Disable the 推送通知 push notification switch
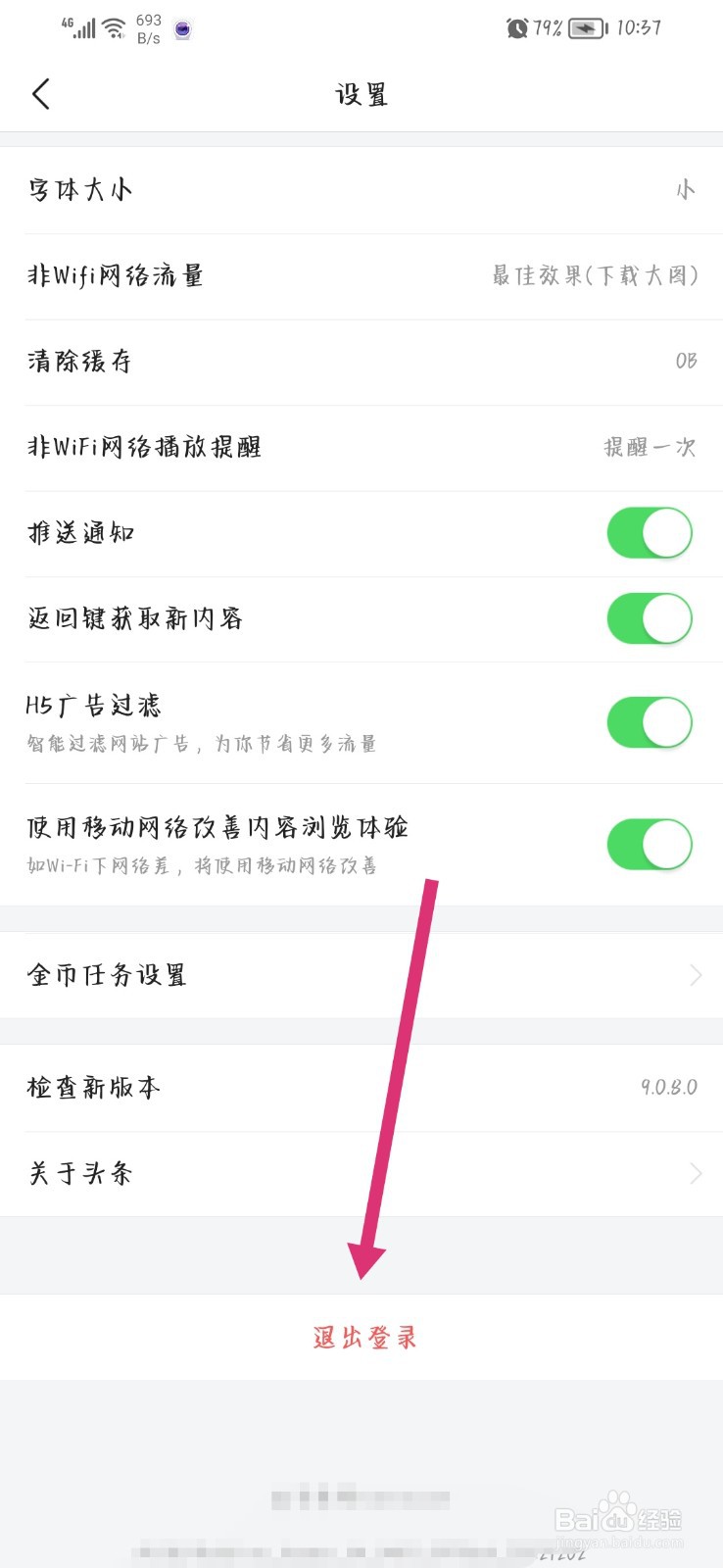The image size is (723, 1568). pyautogui.click(x=650, y=532)
